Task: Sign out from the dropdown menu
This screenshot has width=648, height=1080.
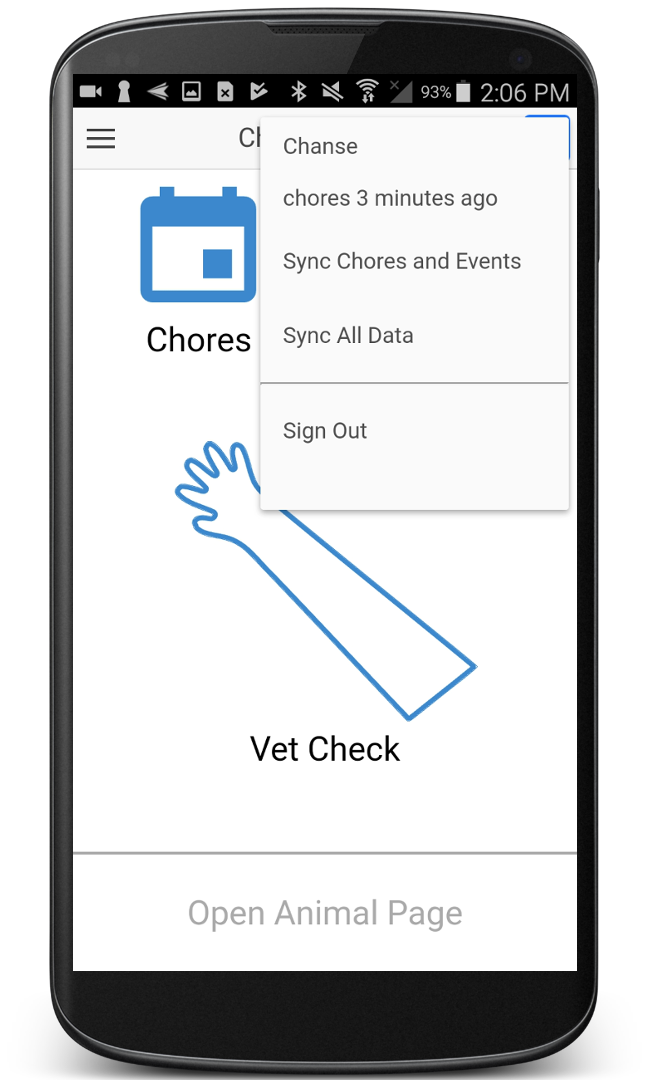Action: pos(325,431)
